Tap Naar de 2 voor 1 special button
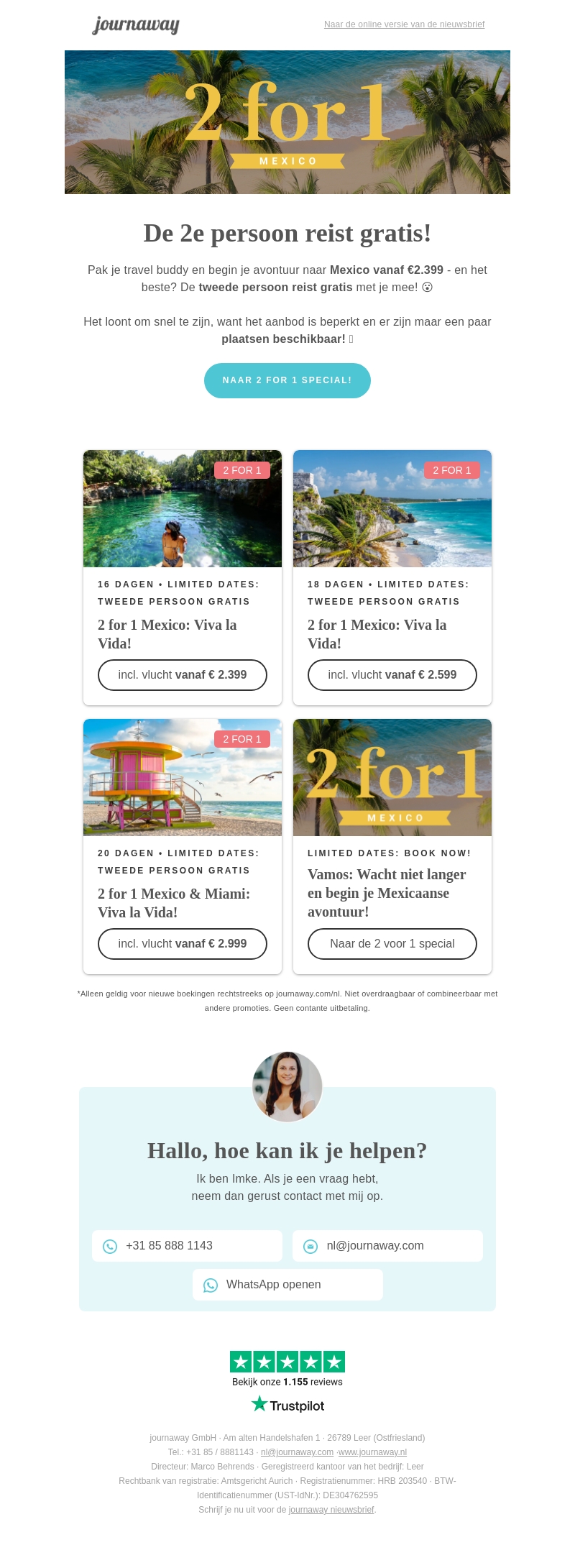This screenshot has width=575, height=1568. point(392,944)
